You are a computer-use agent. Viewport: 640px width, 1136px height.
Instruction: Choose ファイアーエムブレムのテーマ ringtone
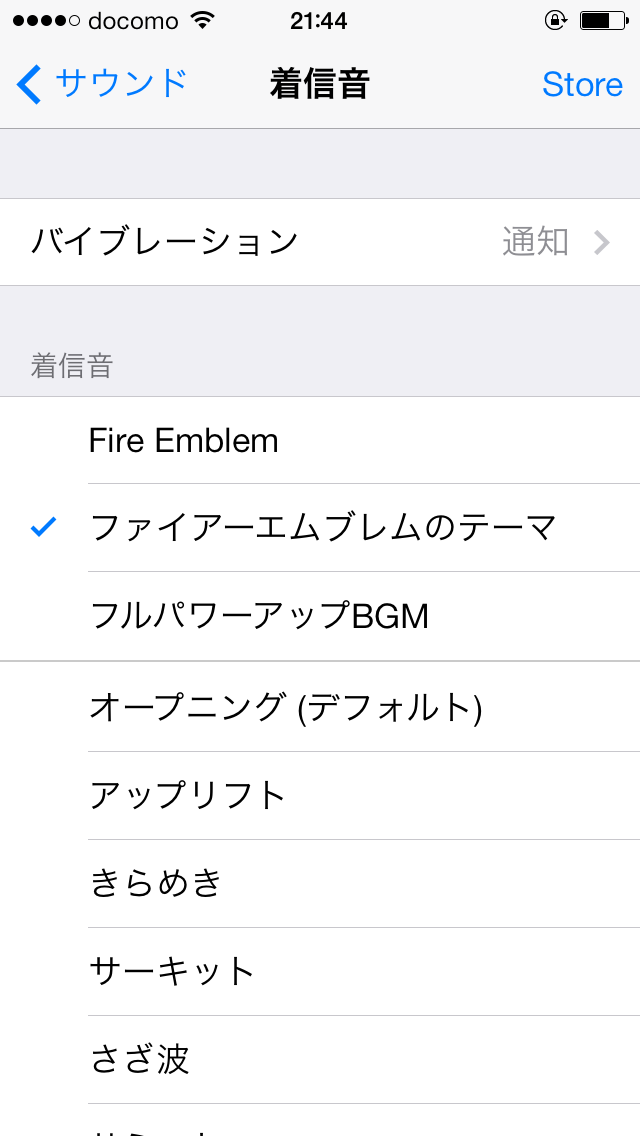[322, 528]
